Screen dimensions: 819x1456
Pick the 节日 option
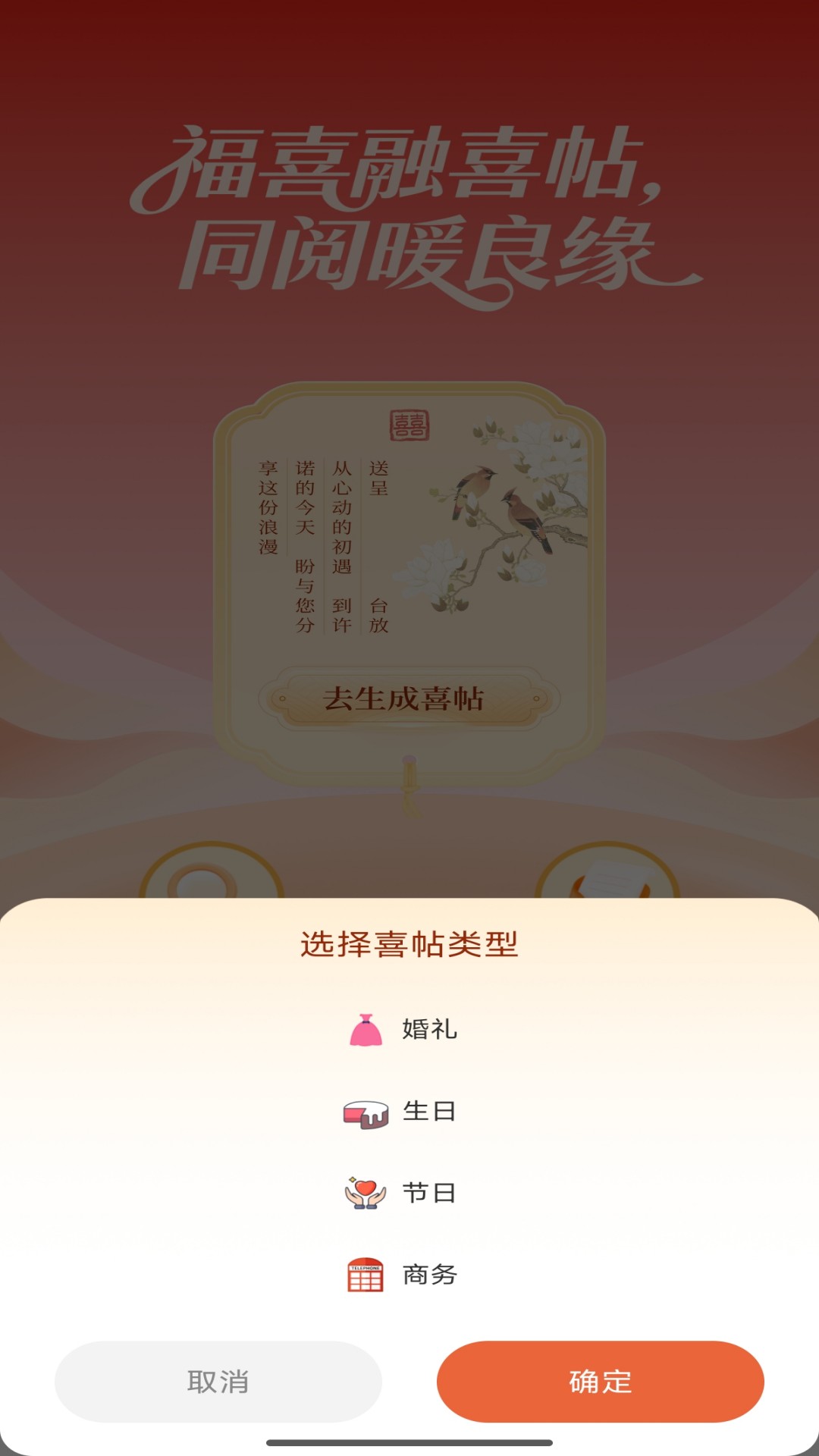click(x=409, y=1194)
